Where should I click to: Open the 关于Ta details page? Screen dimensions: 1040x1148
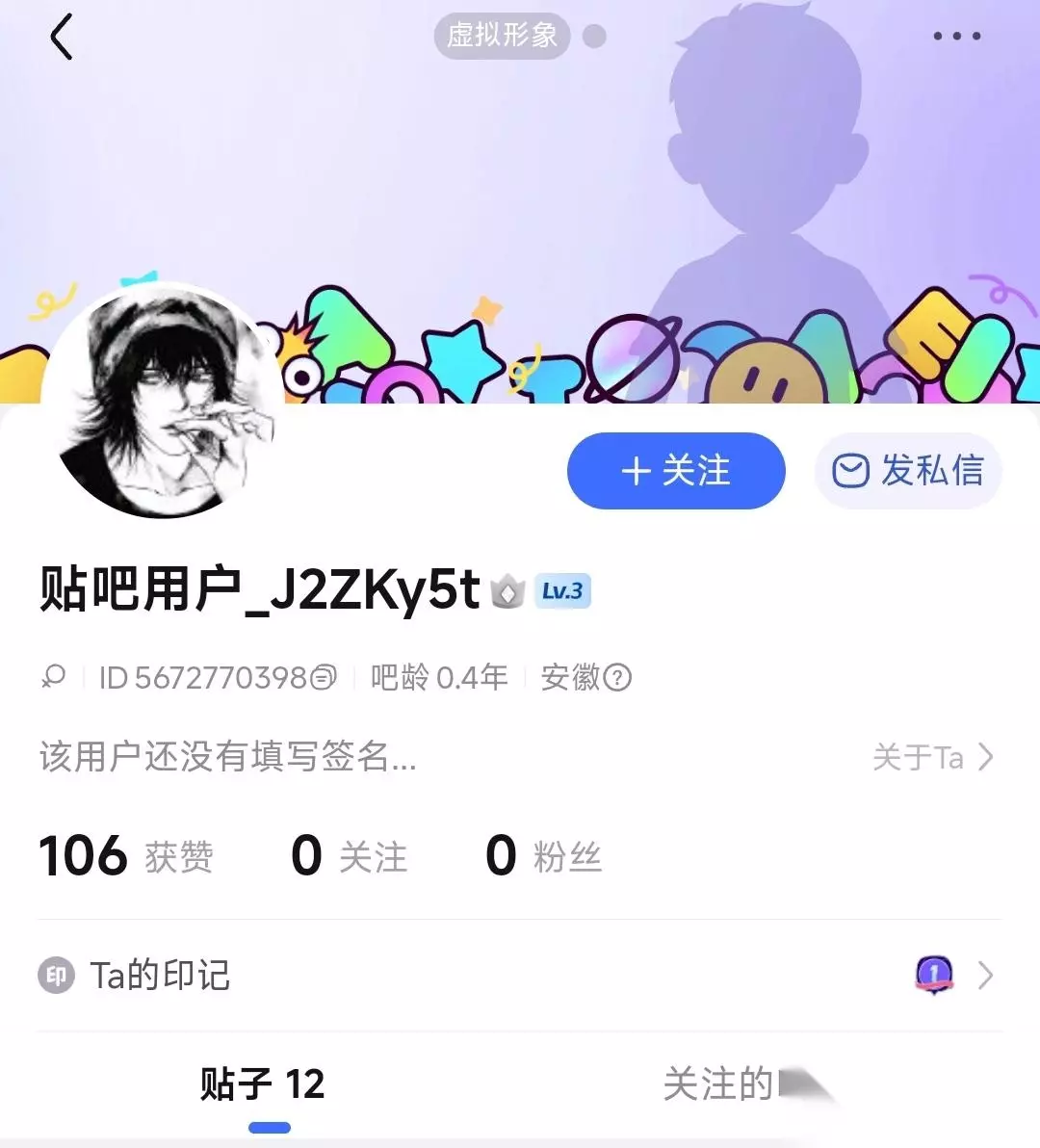[x=933, y=757]
